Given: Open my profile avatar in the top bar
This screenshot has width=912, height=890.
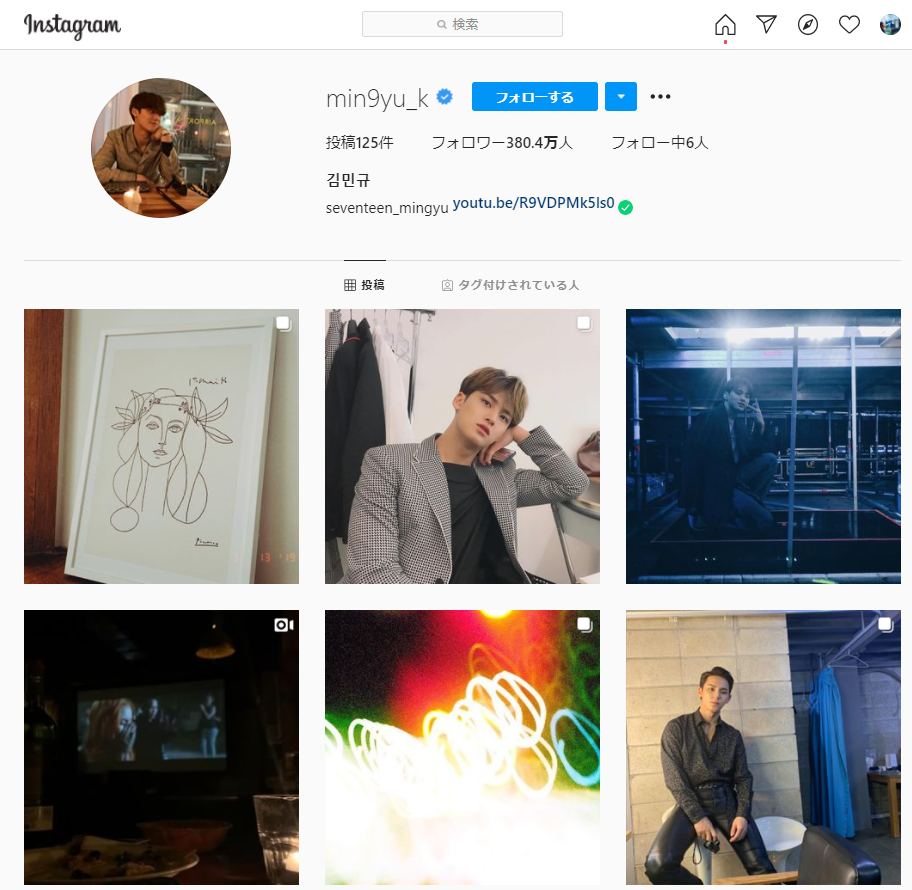Looking at the screenshot, I should point(890,25).
